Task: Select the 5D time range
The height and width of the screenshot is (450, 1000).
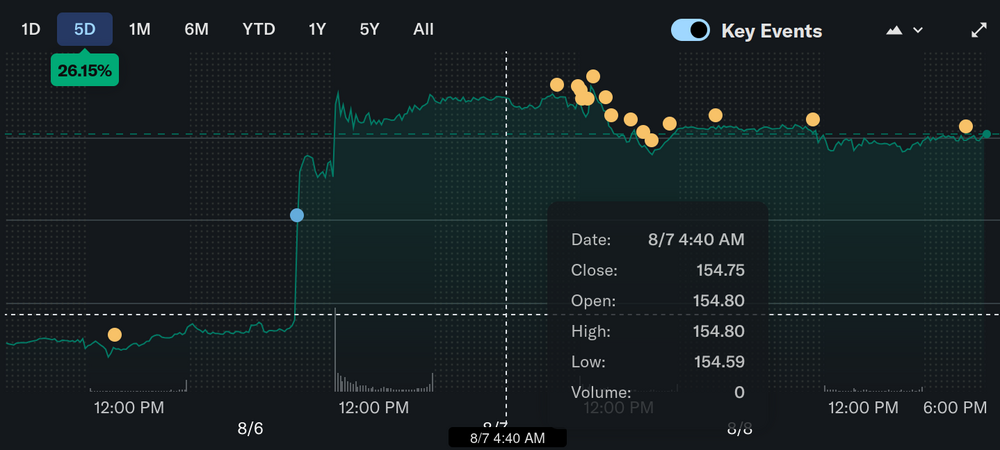Action: click(85, 29)
